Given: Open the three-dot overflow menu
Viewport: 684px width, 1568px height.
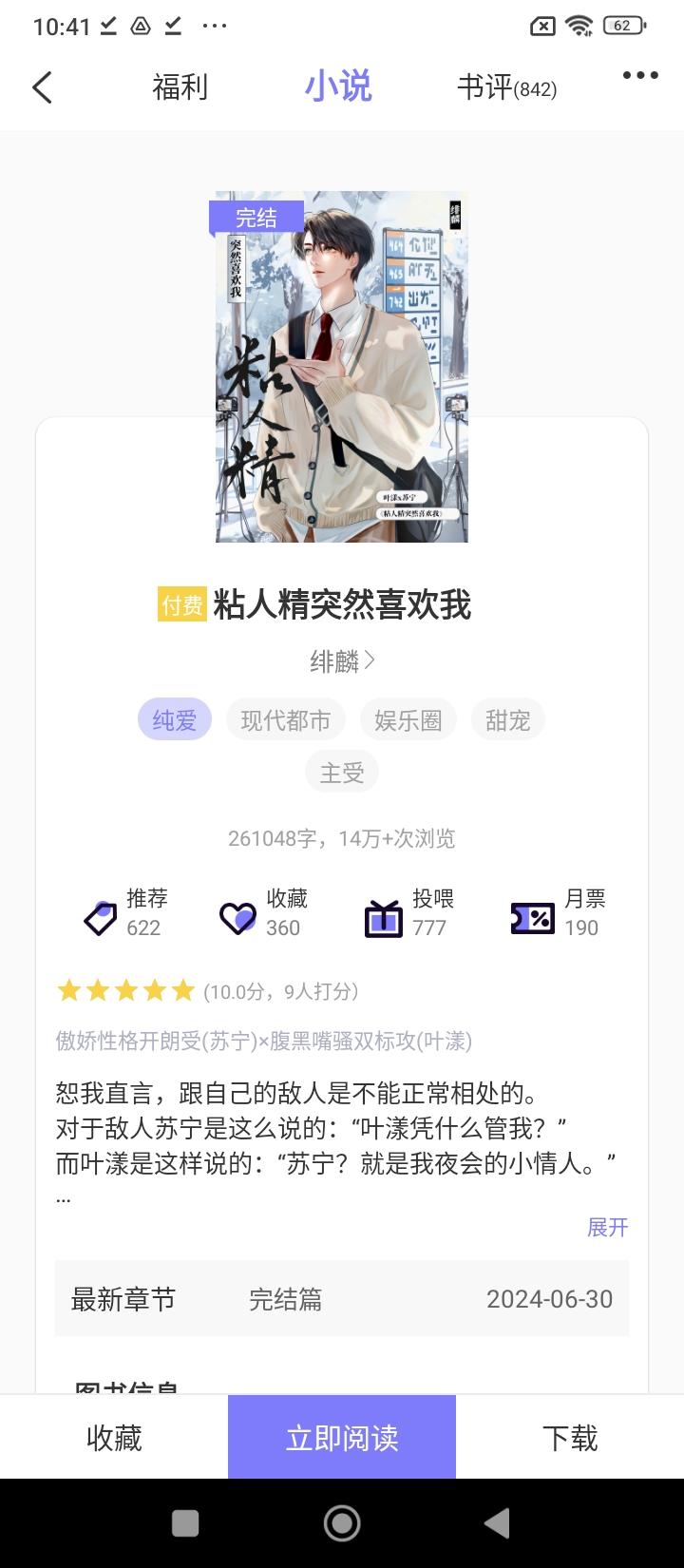Looking at the screenshot, I should click(x=639, y=76).
